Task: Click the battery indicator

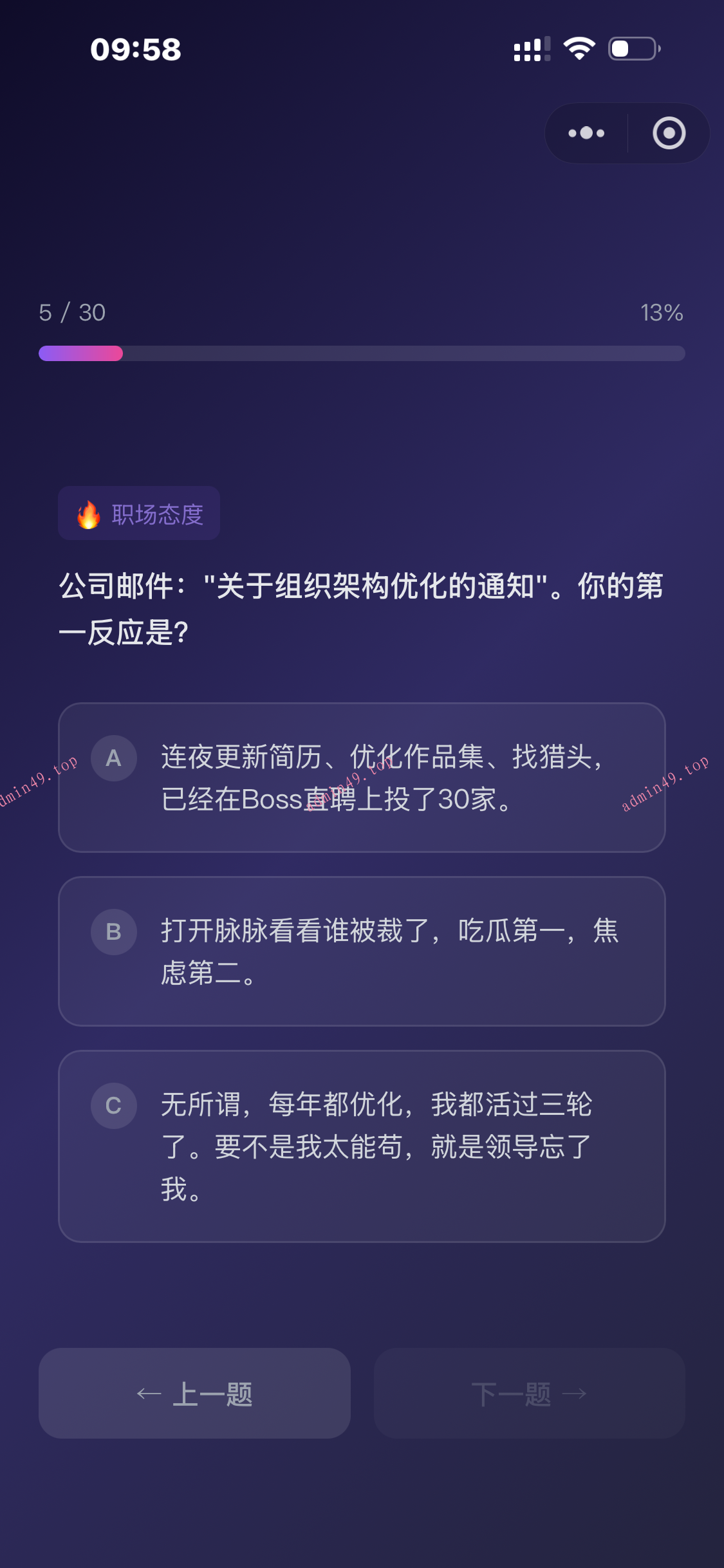Action: [x=633, y=49]
